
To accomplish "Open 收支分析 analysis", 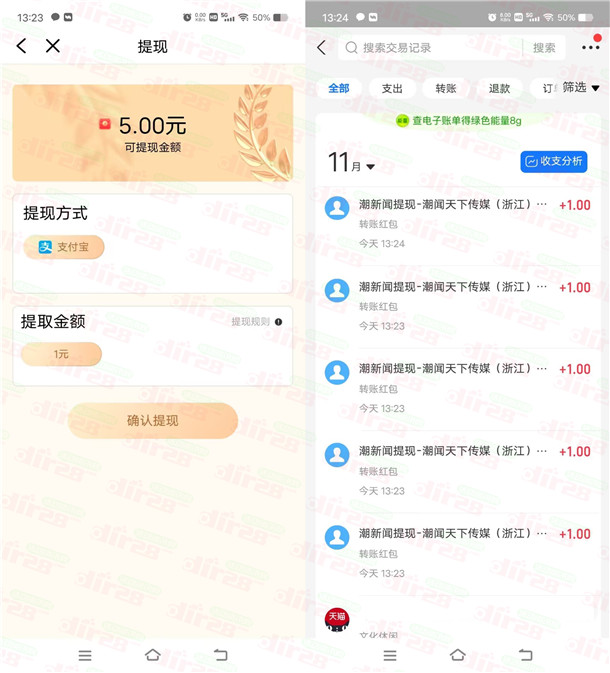I will pos(553,161).
